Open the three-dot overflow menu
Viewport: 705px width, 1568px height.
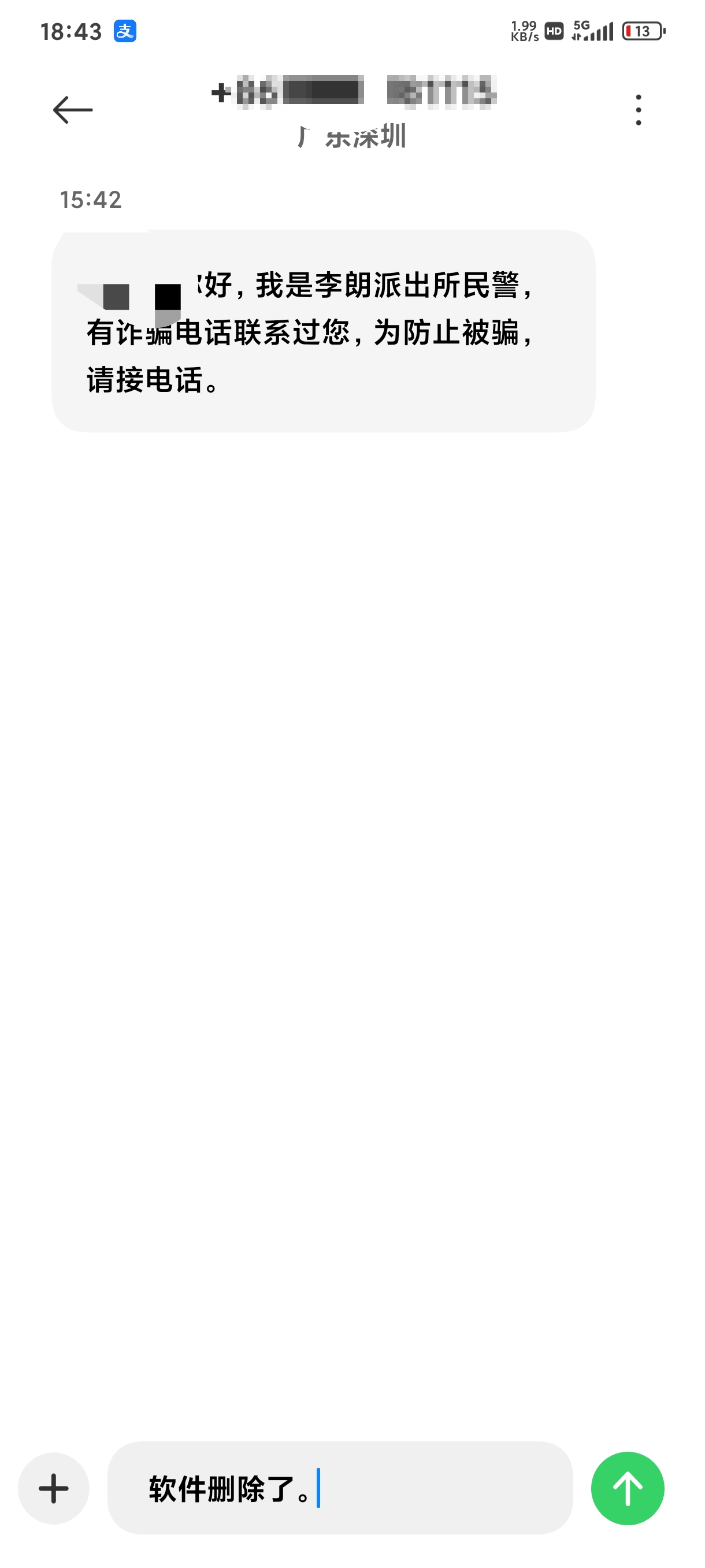coord(638,110)
